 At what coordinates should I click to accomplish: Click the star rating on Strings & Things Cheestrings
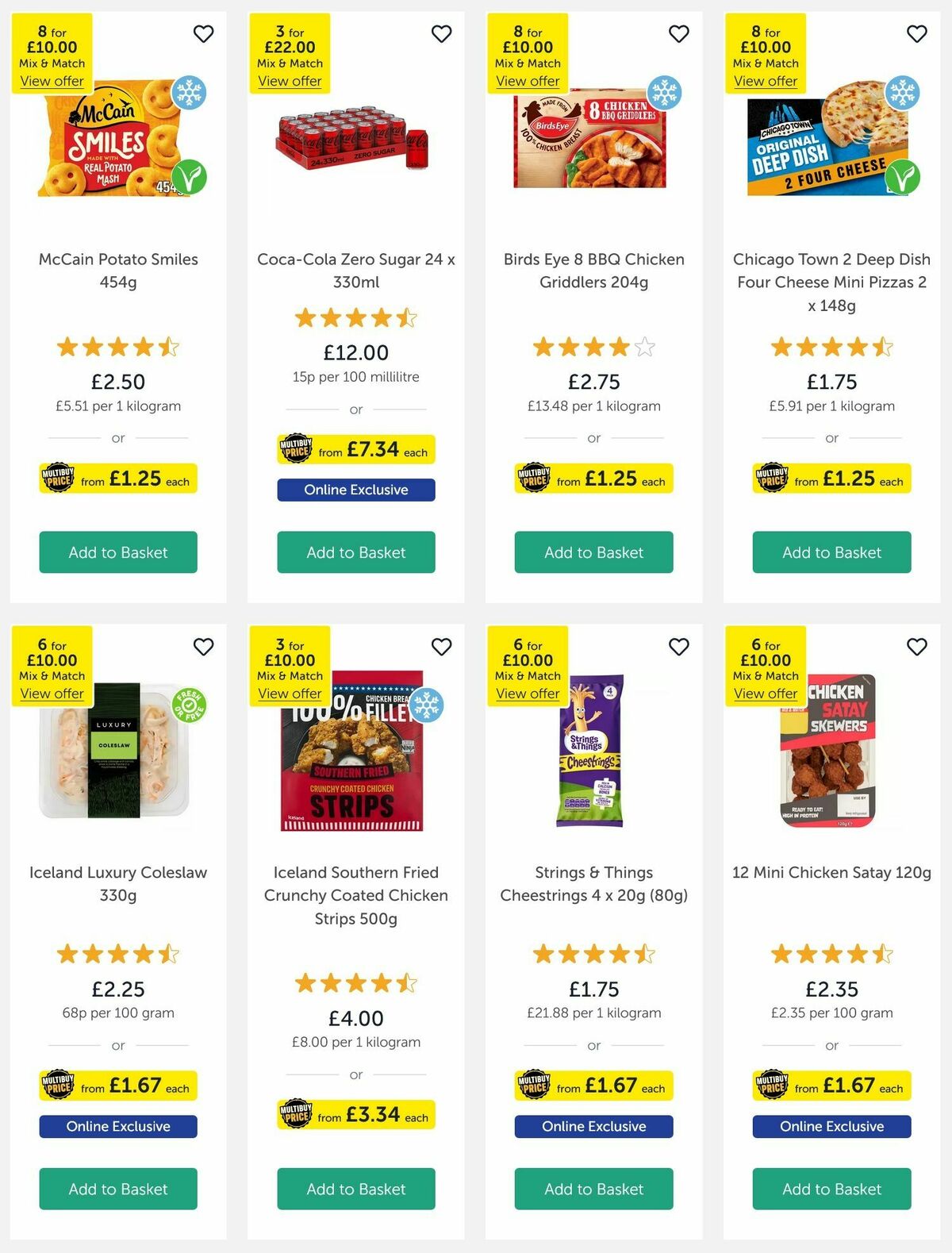click(593, 955)
